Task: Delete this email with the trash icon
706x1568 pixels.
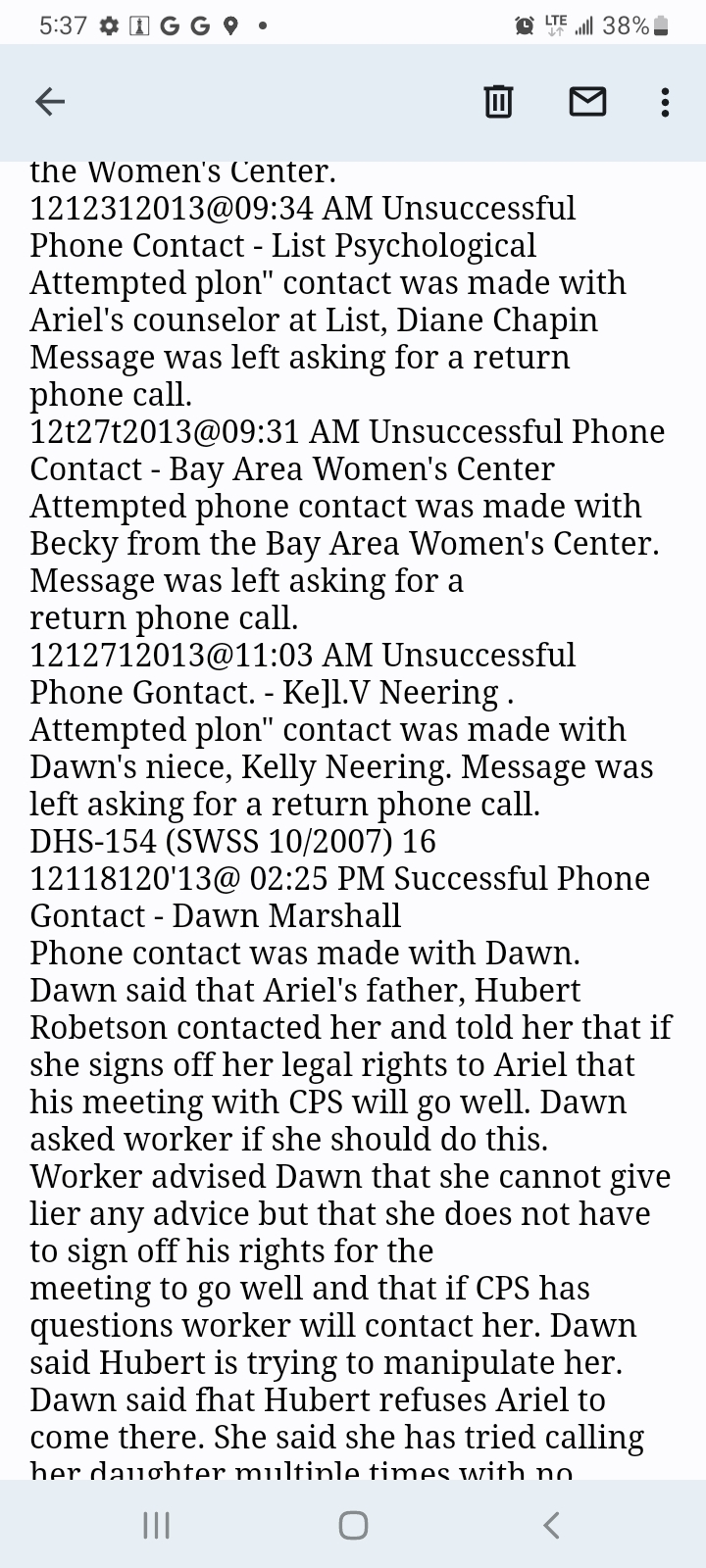Action: pos(498,101)
